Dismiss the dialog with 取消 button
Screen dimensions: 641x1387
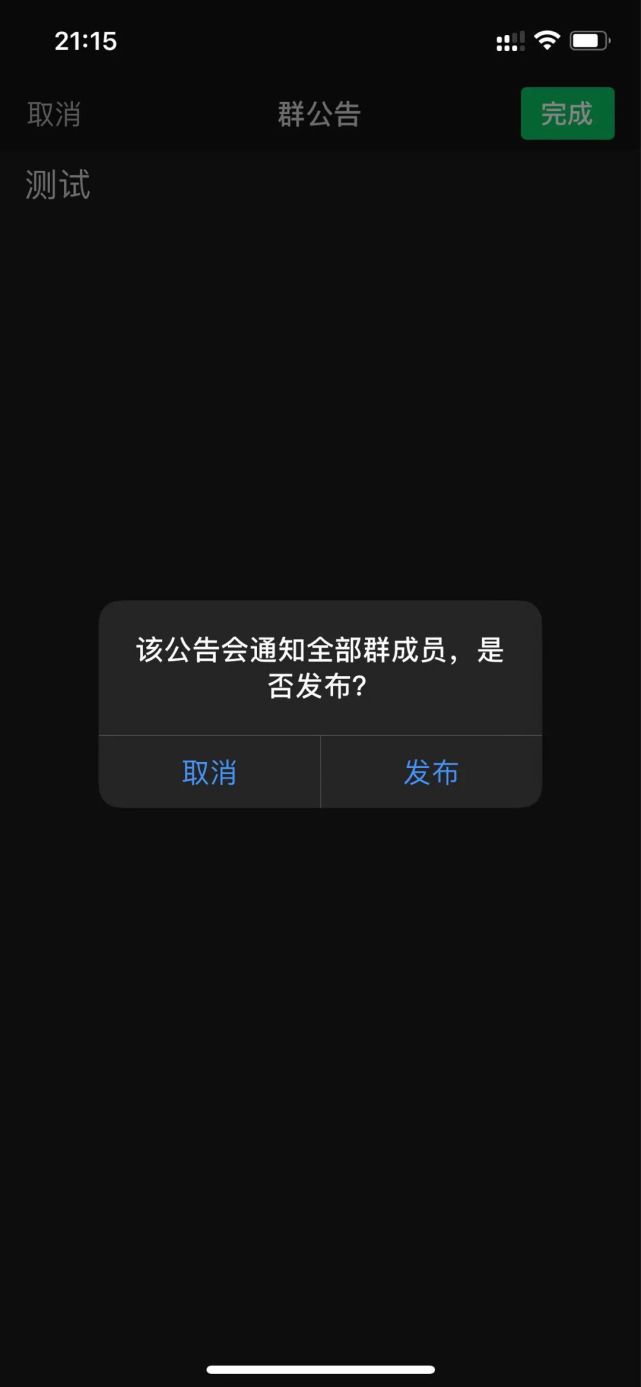pos(209,772)
